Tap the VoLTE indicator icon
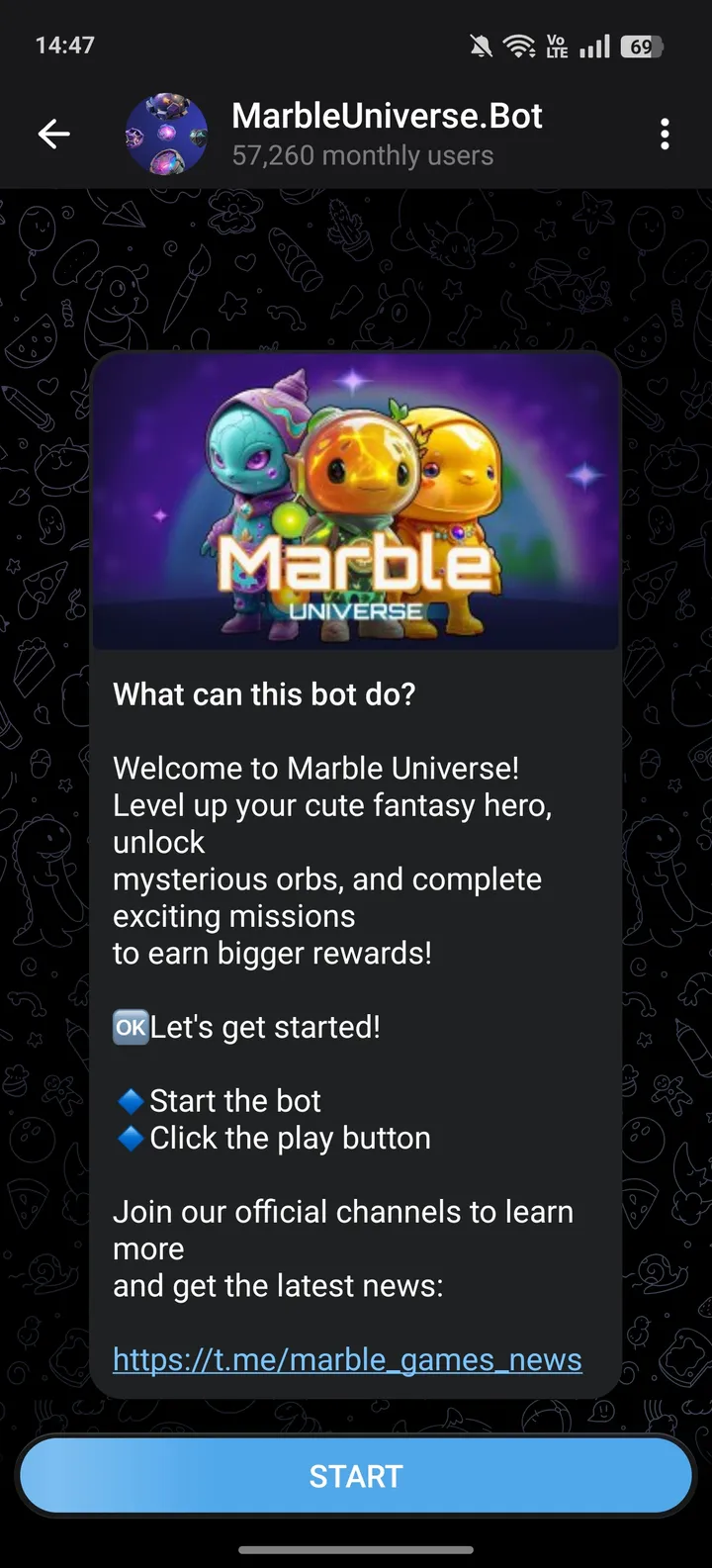Image resolution: width=712 pixels, height=1568 pixels. 557,45
